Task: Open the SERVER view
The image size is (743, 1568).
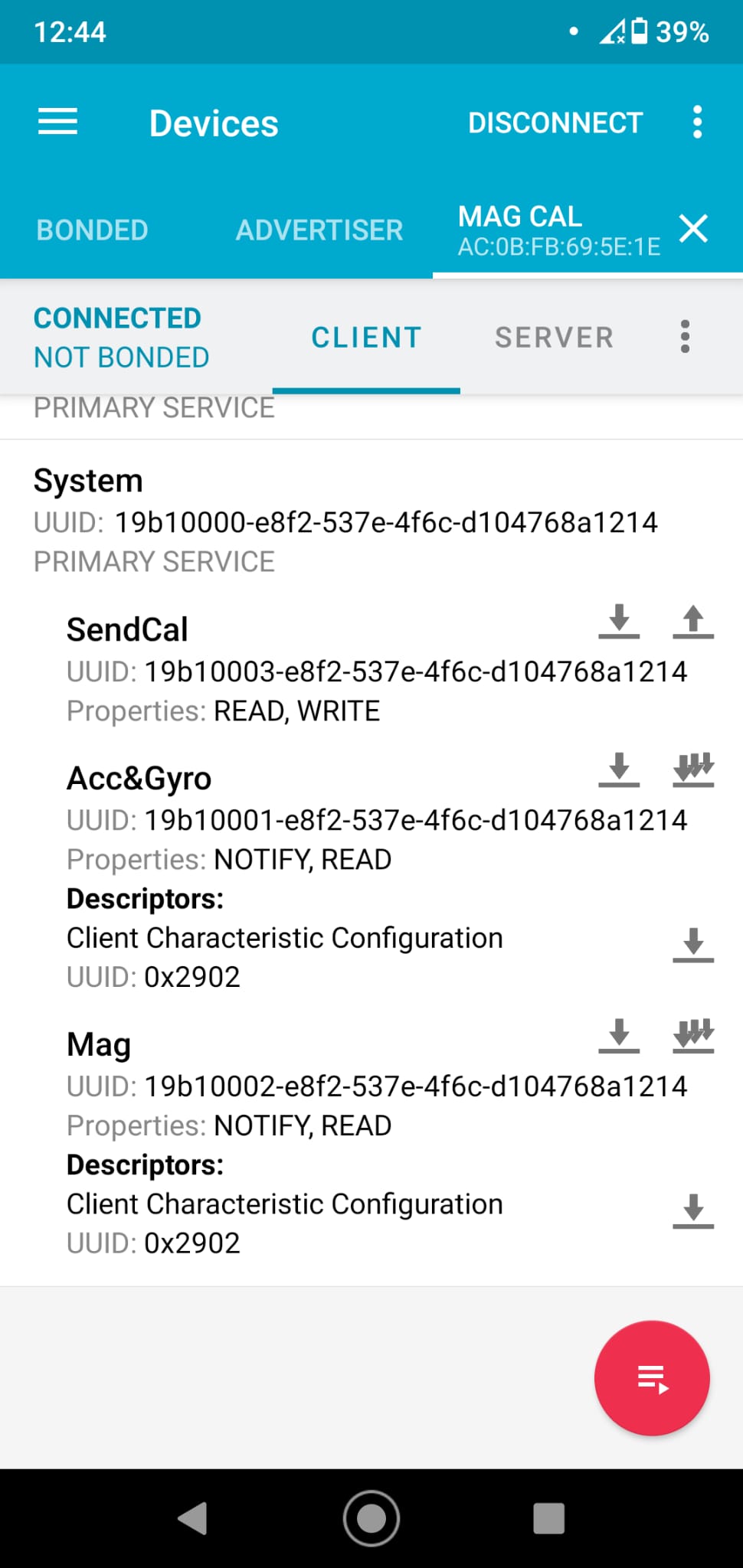Action: [x=554, y=337]
